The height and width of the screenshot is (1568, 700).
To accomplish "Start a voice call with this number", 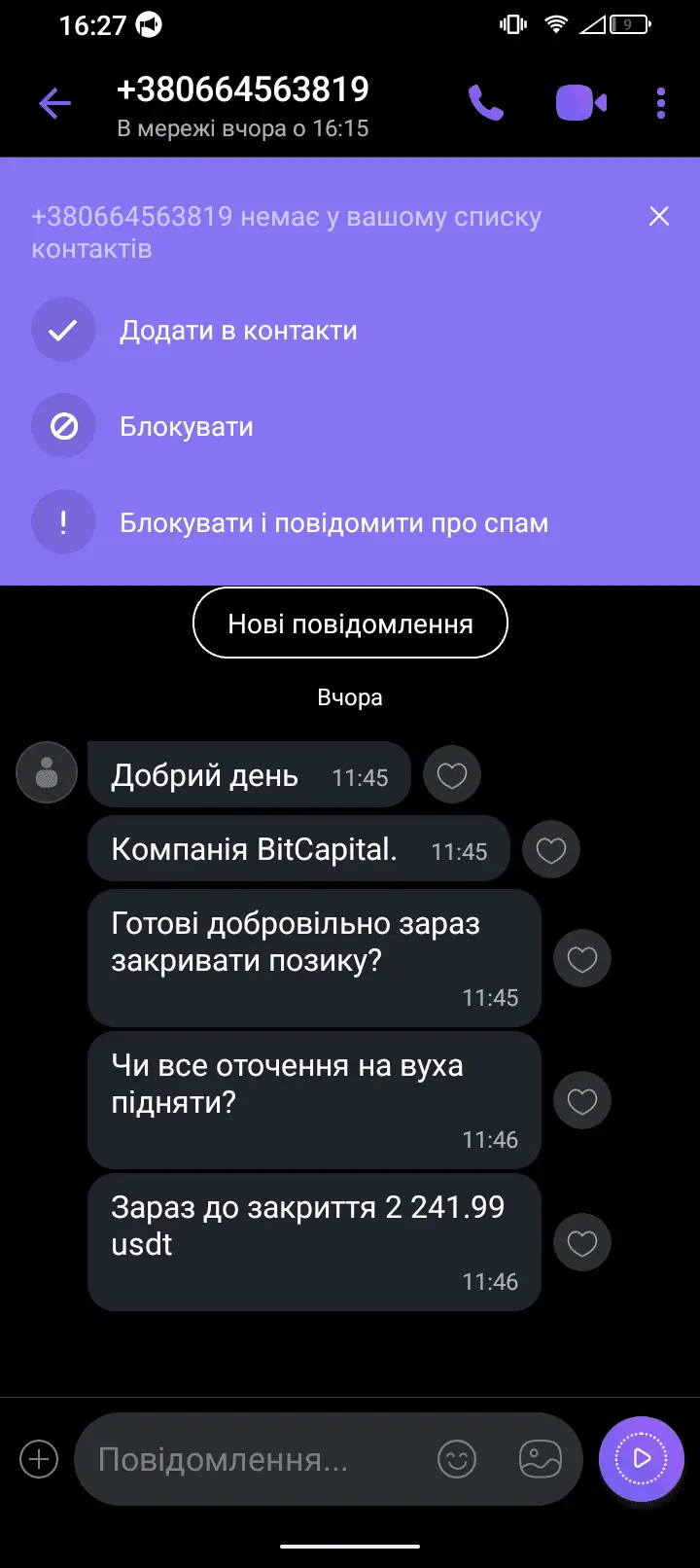I will coord(486,103).
